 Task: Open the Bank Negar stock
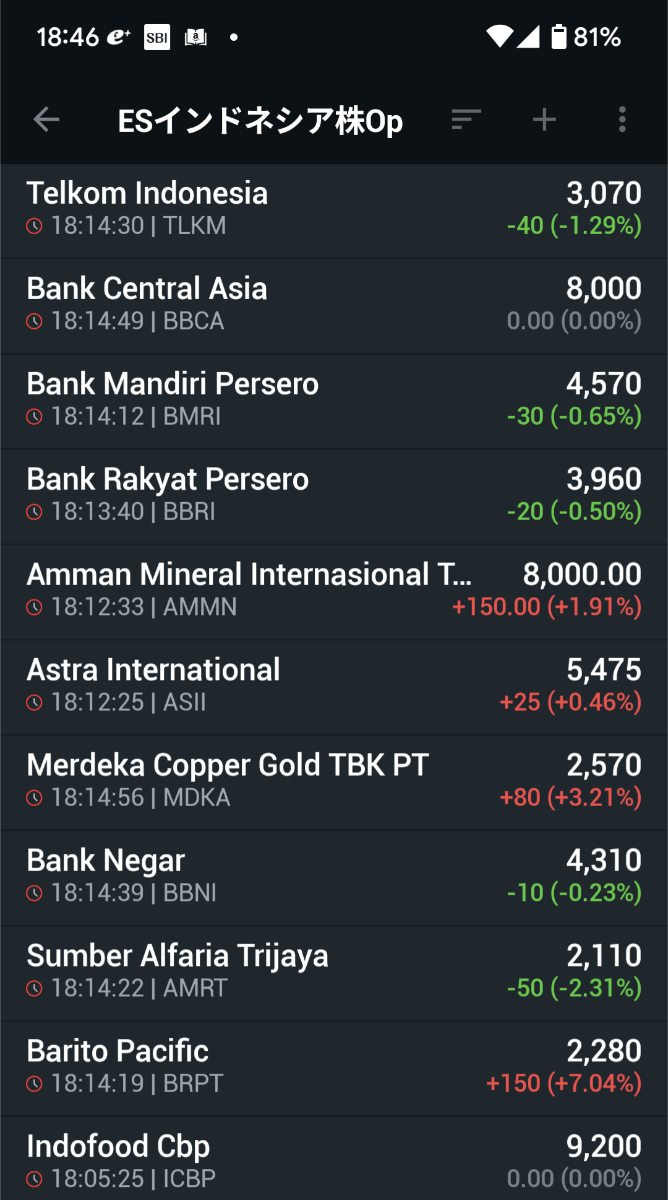[334, 876]
